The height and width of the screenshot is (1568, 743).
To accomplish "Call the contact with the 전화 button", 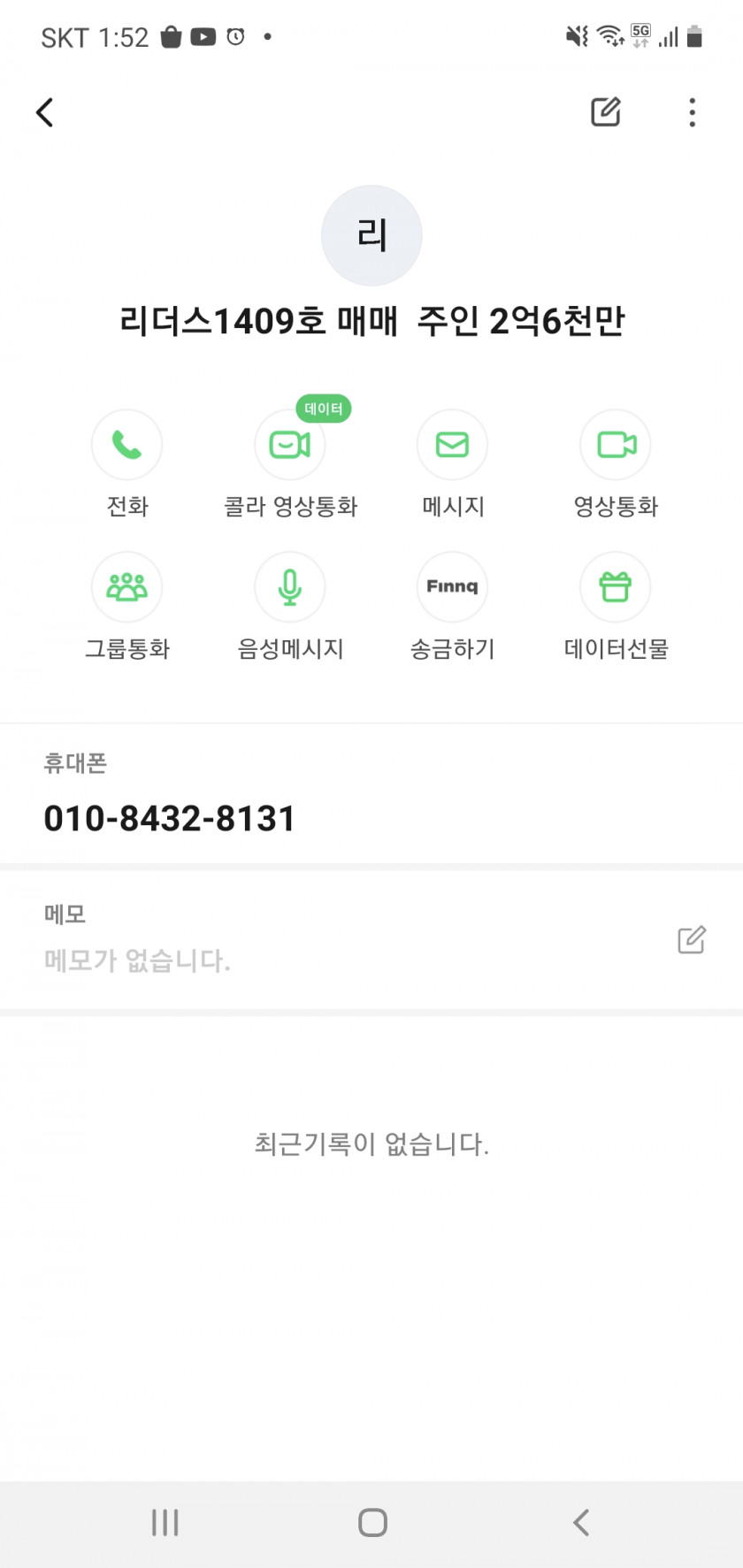I will tap(127, 444).
